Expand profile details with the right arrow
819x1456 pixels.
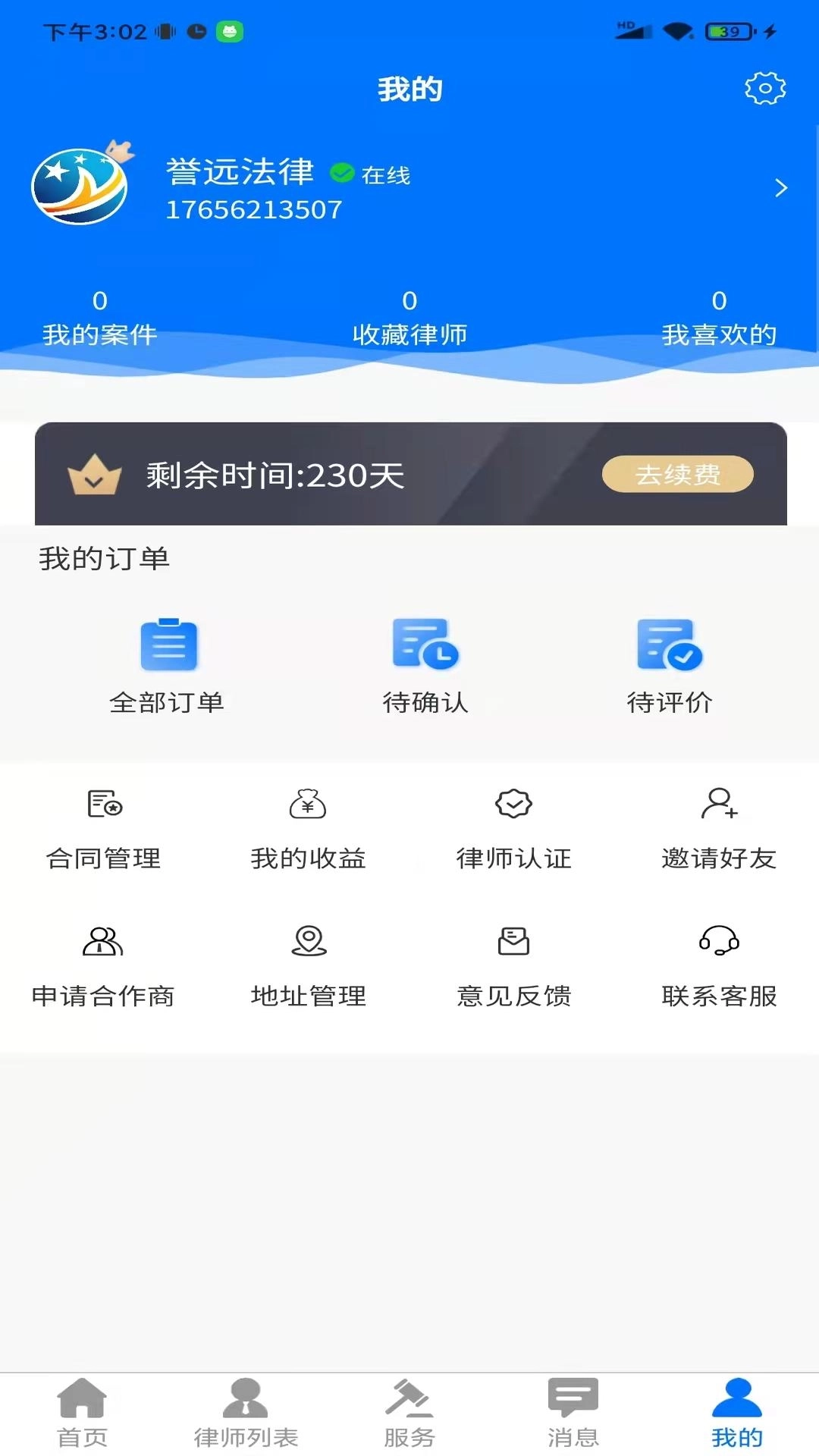point(781,187)
